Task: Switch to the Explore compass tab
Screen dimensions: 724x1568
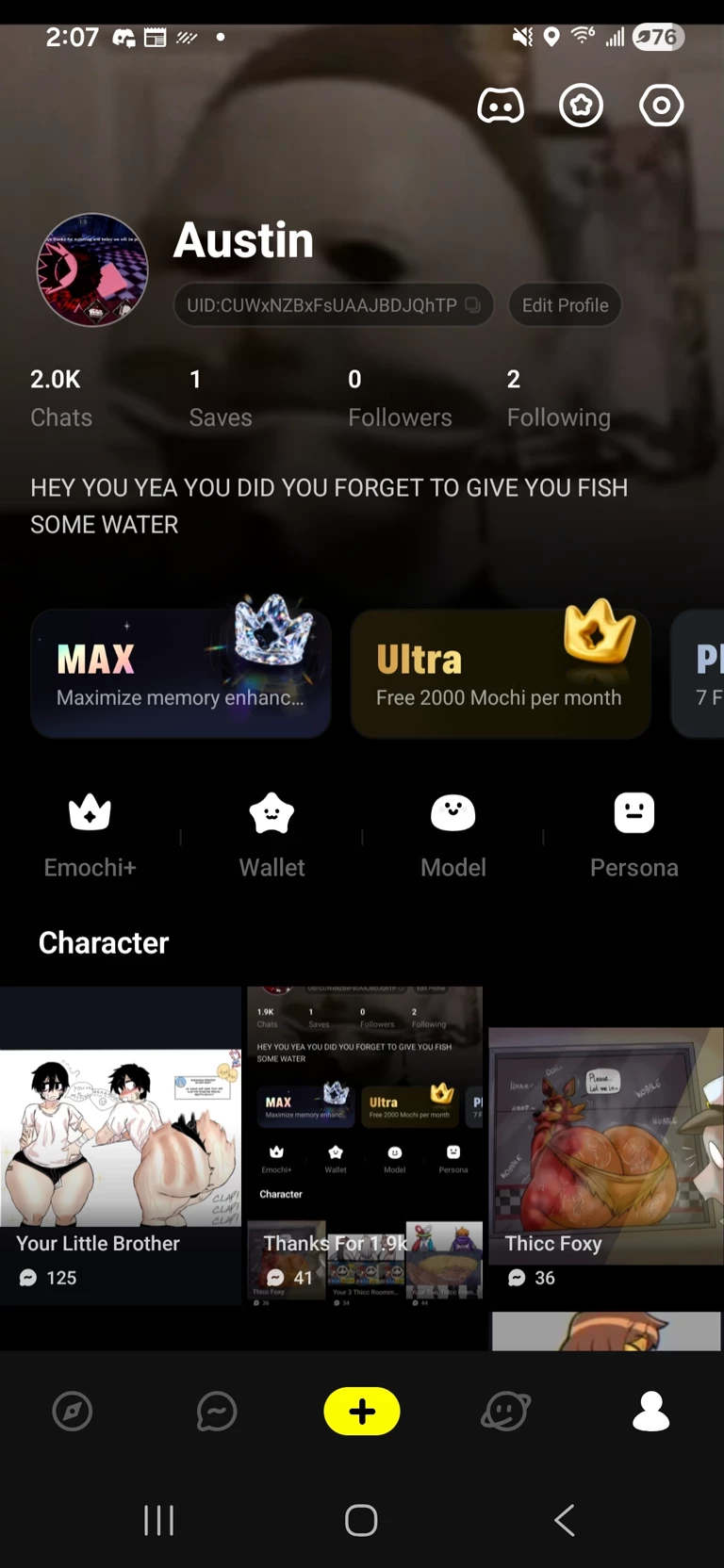Action: [73, 1412]
